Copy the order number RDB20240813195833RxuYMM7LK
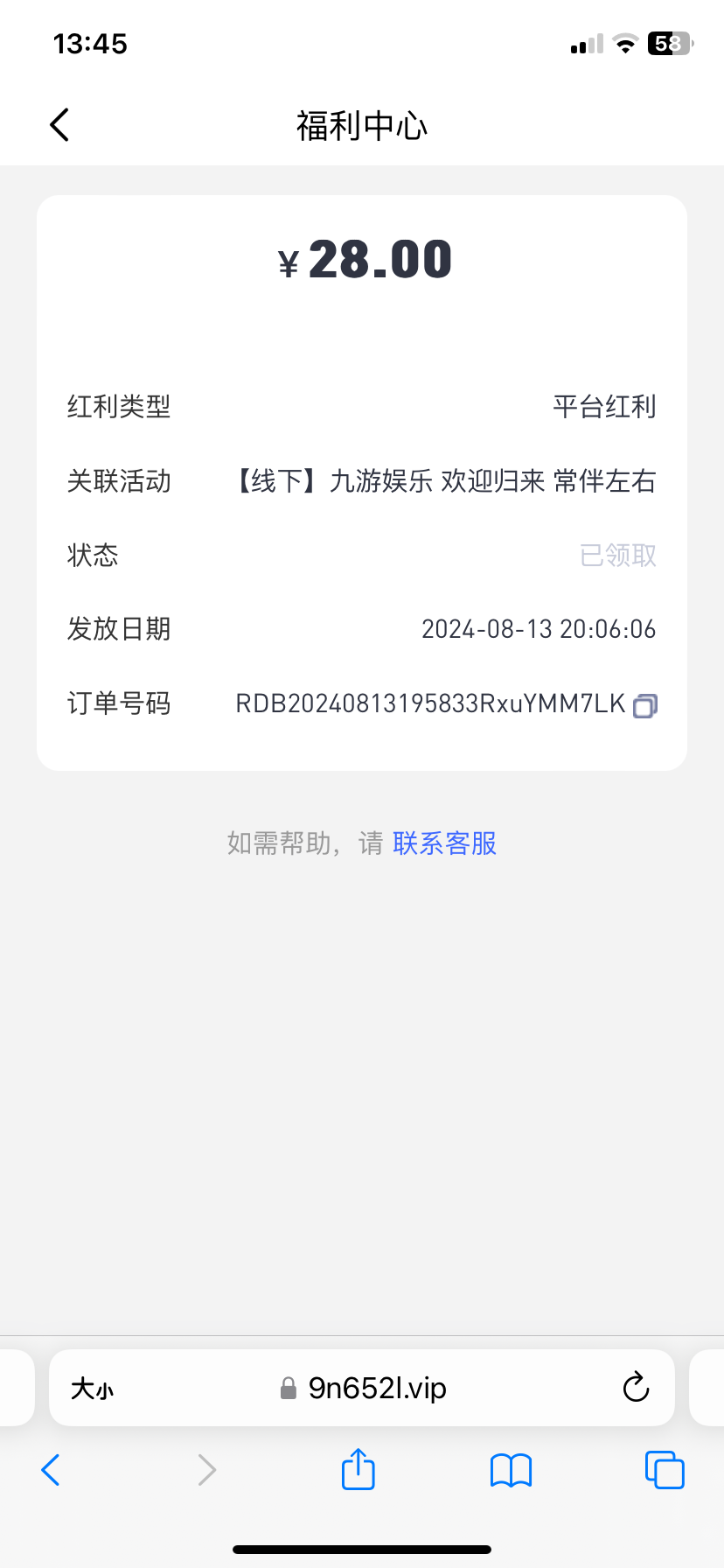 [645, 705]
